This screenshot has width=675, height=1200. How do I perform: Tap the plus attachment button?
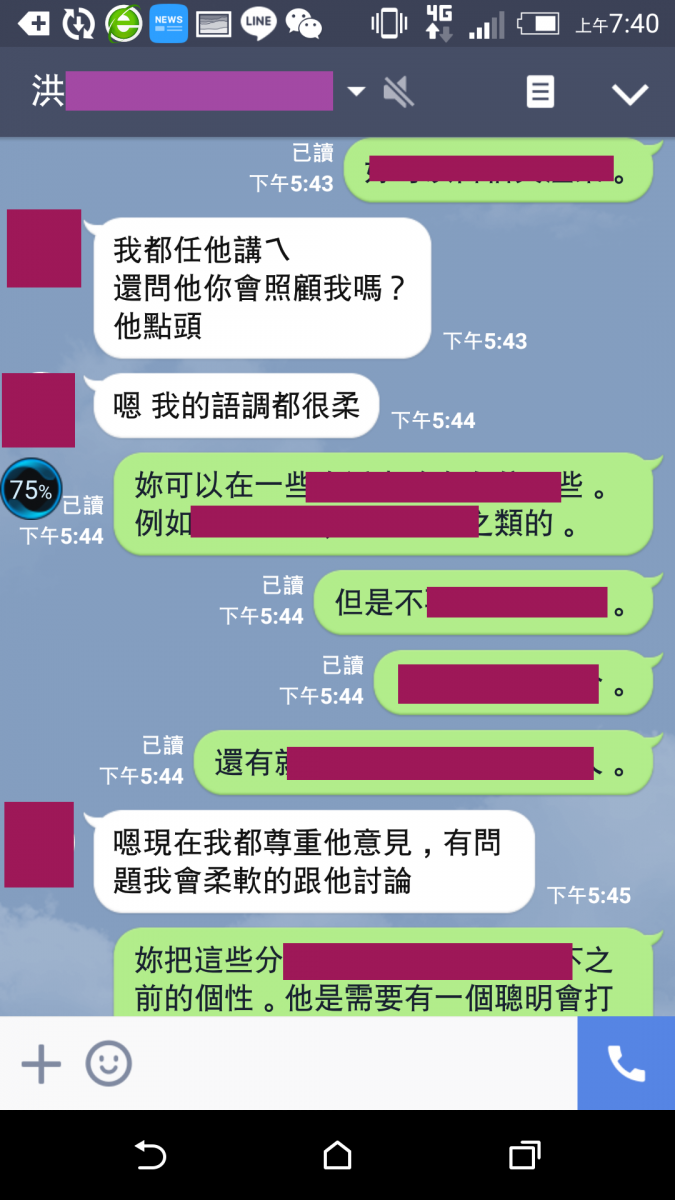point(41,1064)
